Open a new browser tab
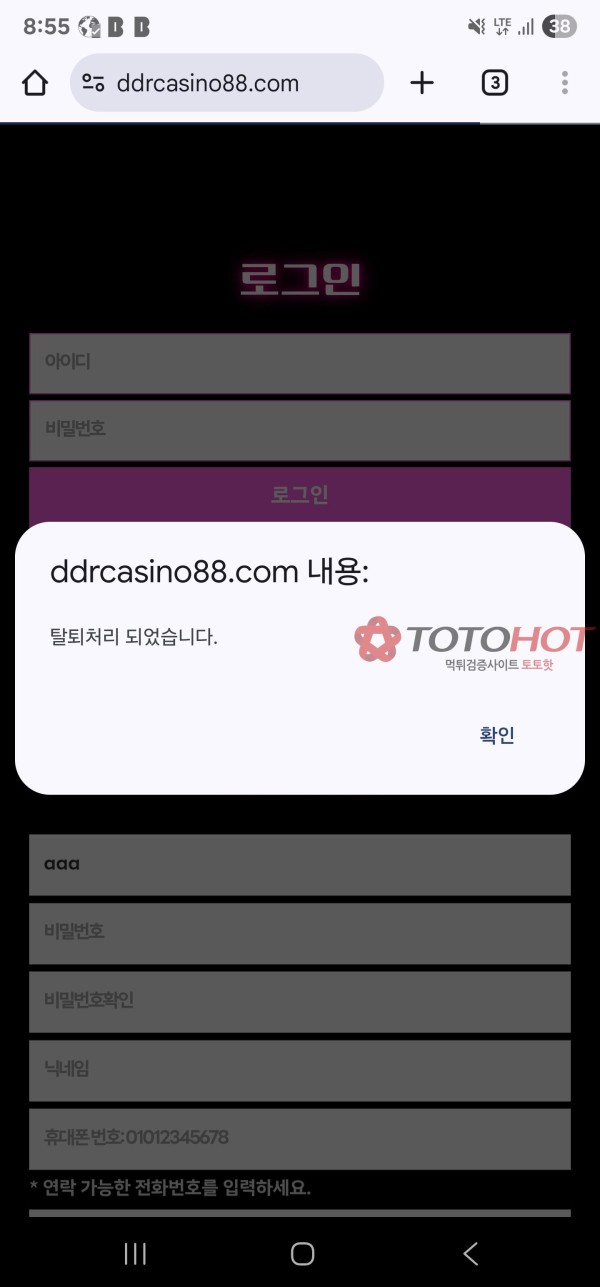600x1287 pixels. tap(422, 83)
